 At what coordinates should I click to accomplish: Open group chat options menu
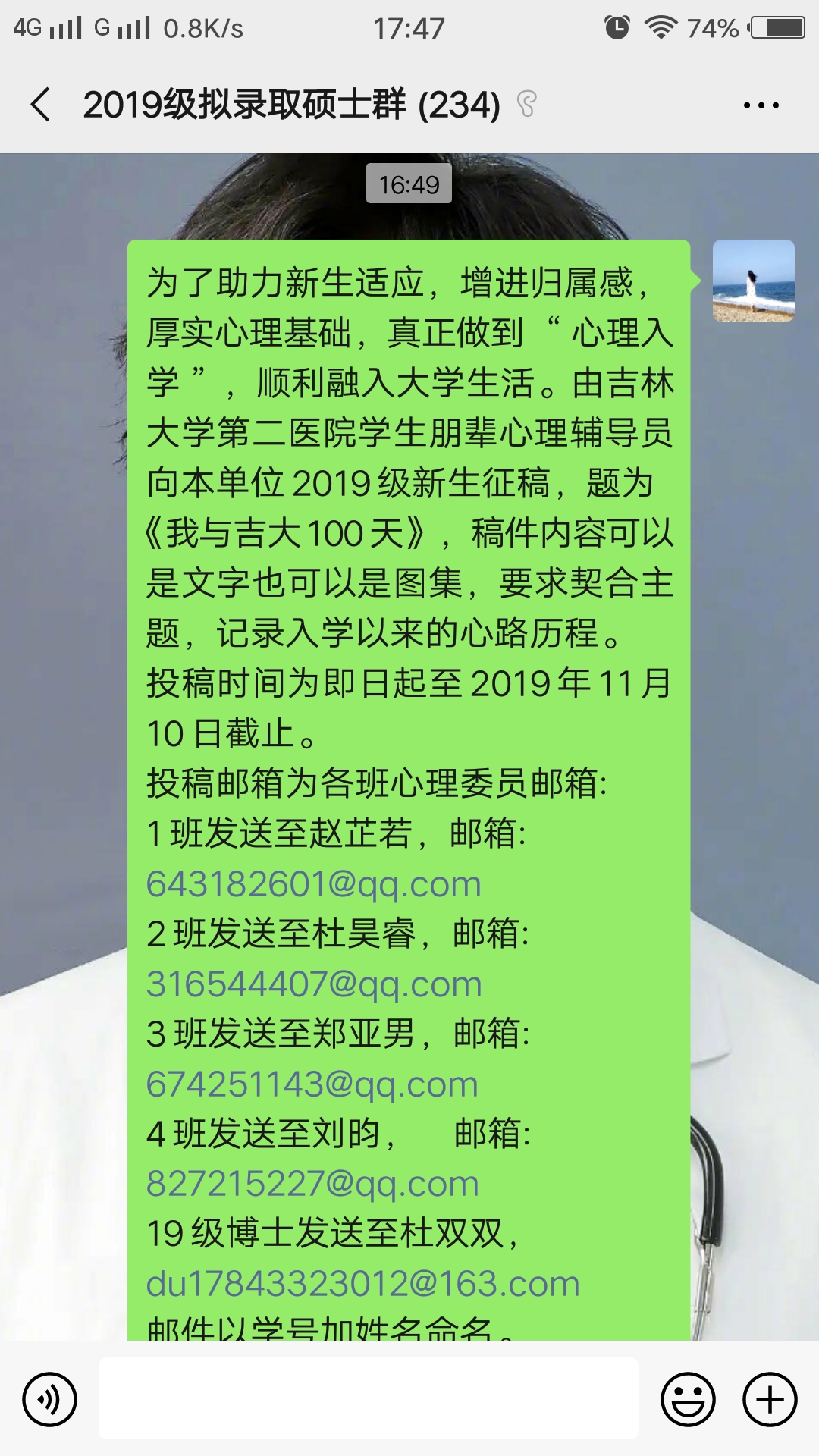coord(761,105)
